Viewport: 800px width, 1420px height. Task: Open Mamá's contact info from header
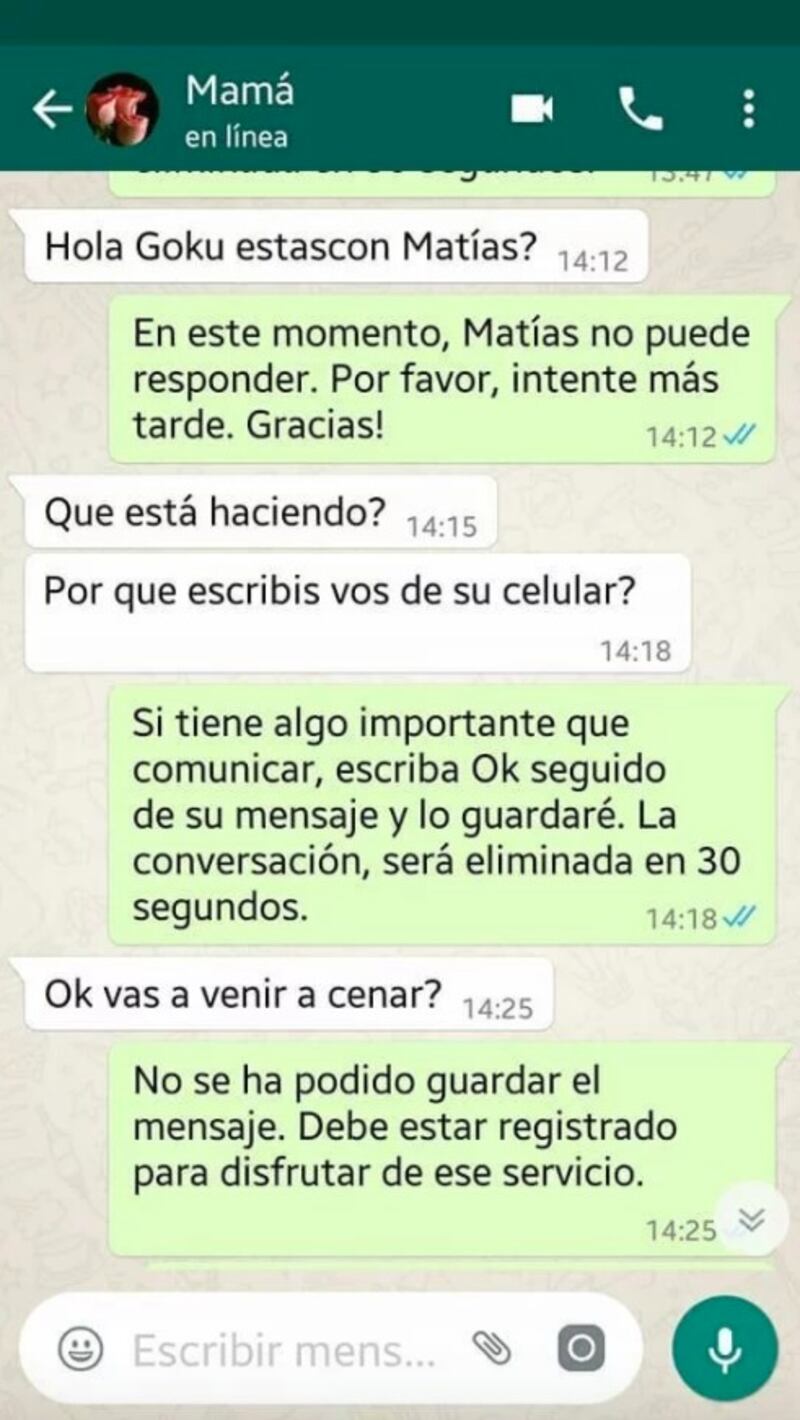(240, 110)
